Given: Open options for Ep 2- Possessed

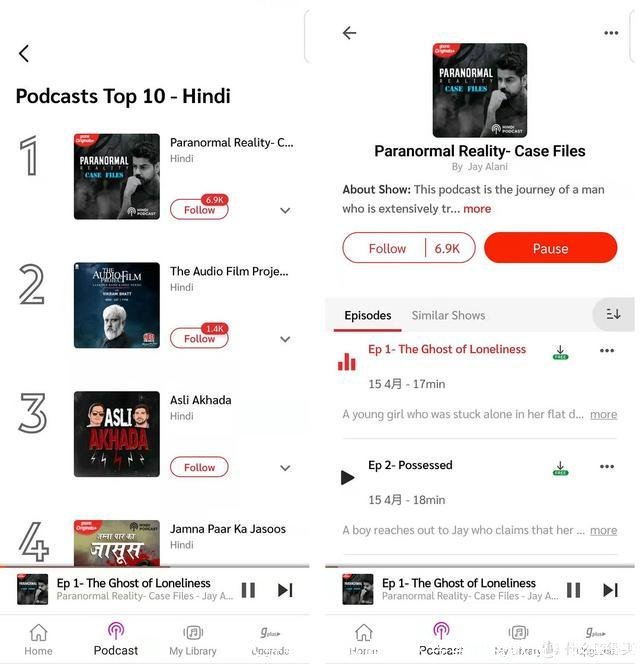Looking at the screenshot, I should [x=606, y=467].
